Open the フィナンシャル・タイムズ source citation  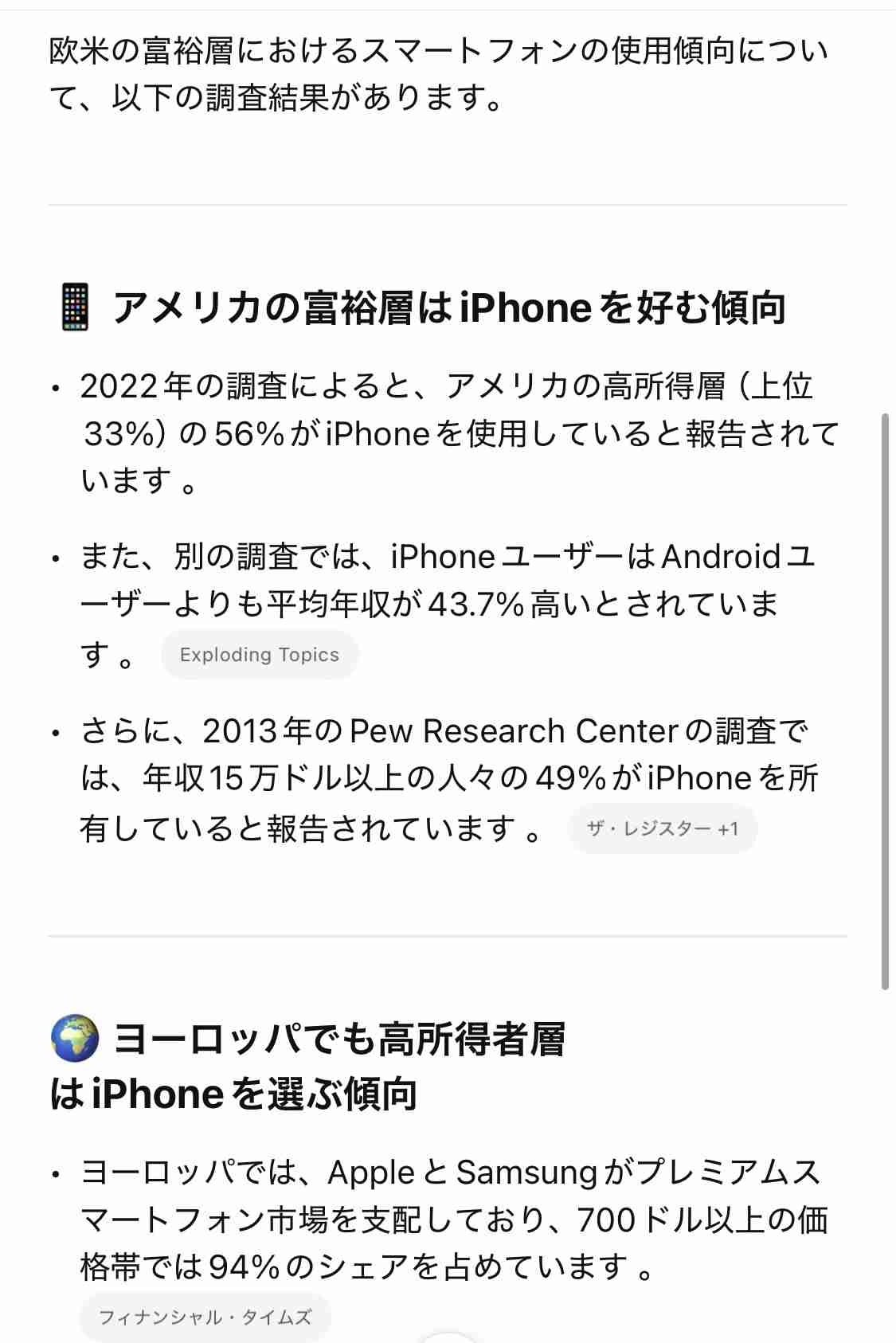coord(205,1317)
